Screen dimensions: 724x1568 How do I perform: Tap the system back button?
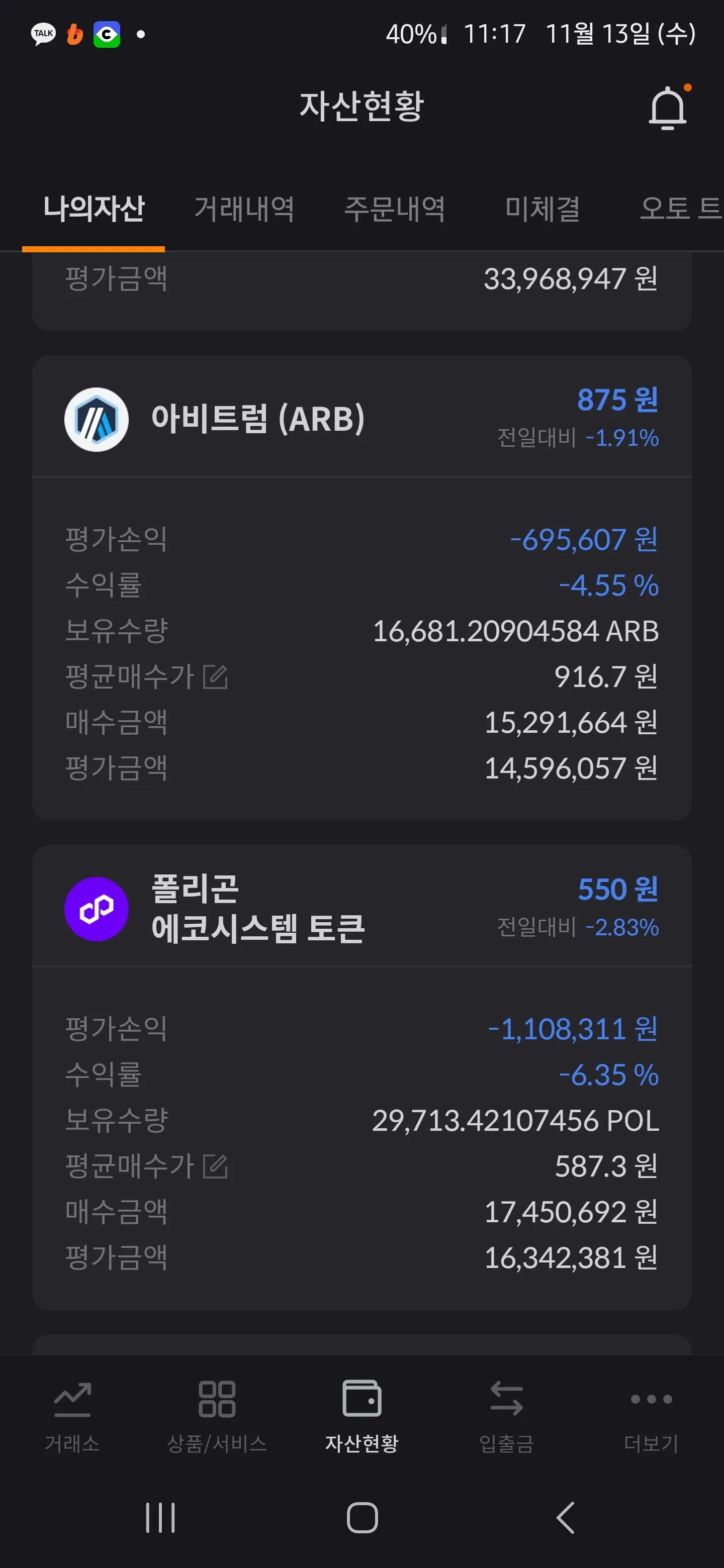(565, 1517)
